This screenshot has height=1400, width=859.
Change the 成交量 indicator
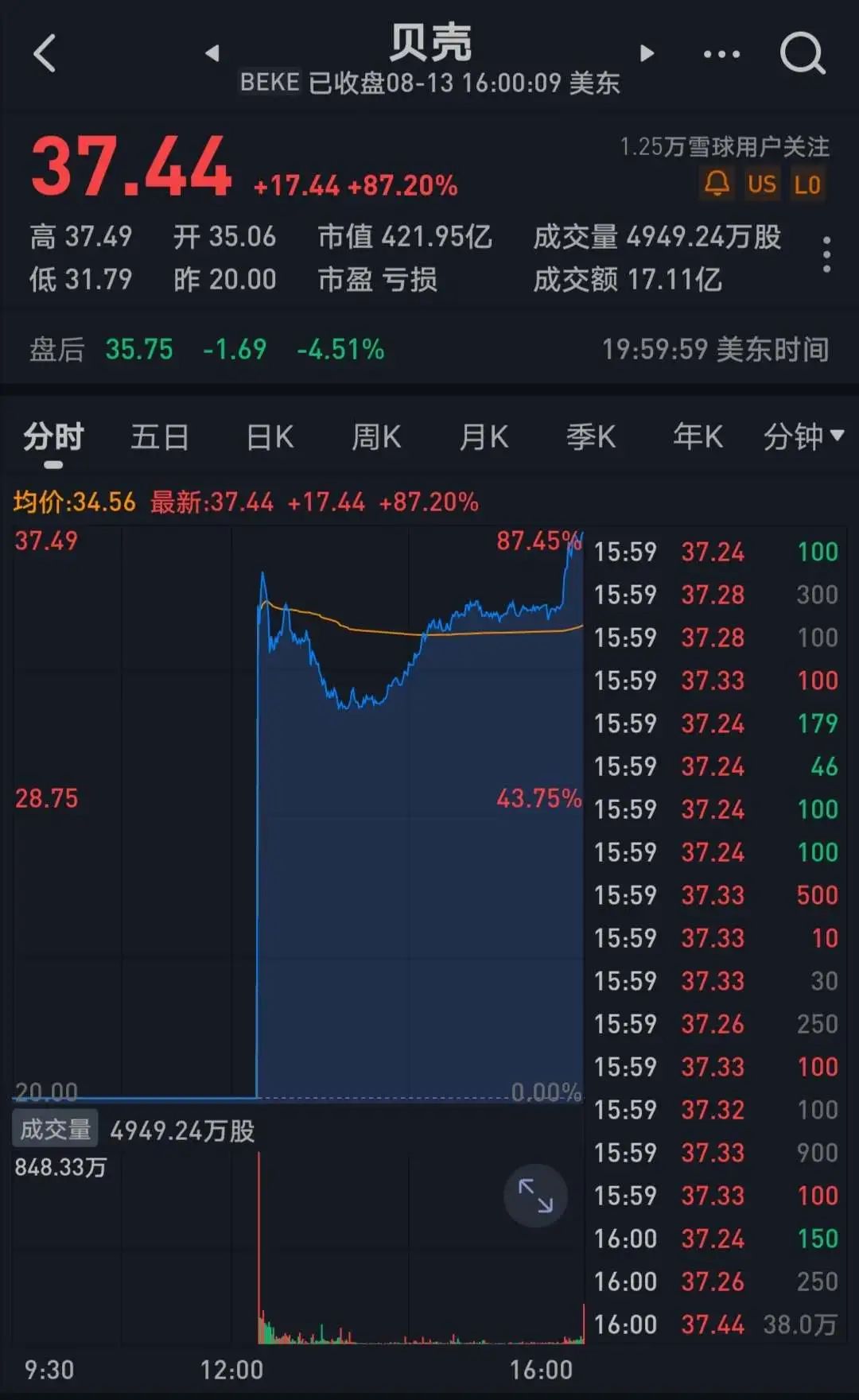[x=55, y=1129]
